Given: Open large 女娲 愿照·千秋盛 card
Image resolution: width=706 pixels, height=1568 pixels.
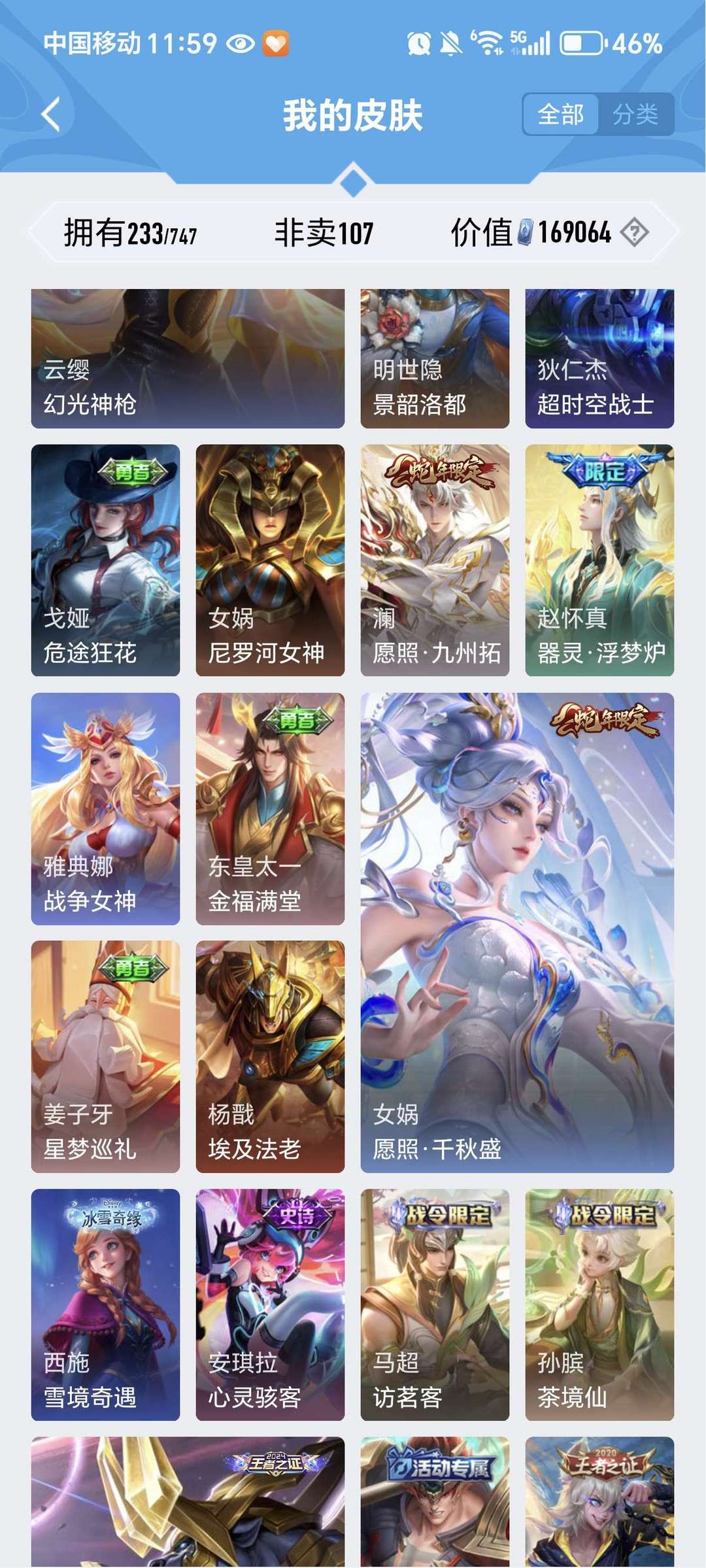Looking at the screenshot, I should [x=517, y=932].
